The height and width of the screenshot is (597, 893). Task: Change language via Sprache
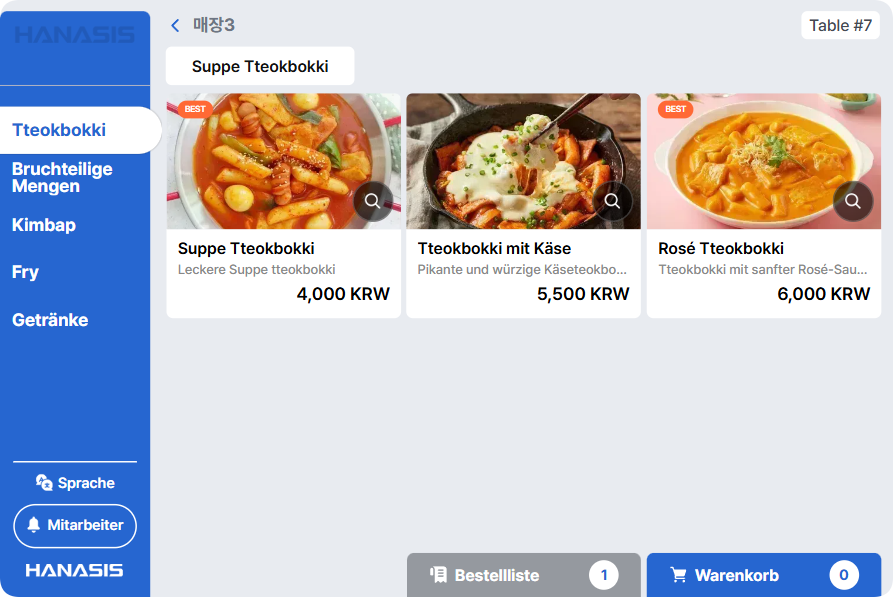coord(75,483)
